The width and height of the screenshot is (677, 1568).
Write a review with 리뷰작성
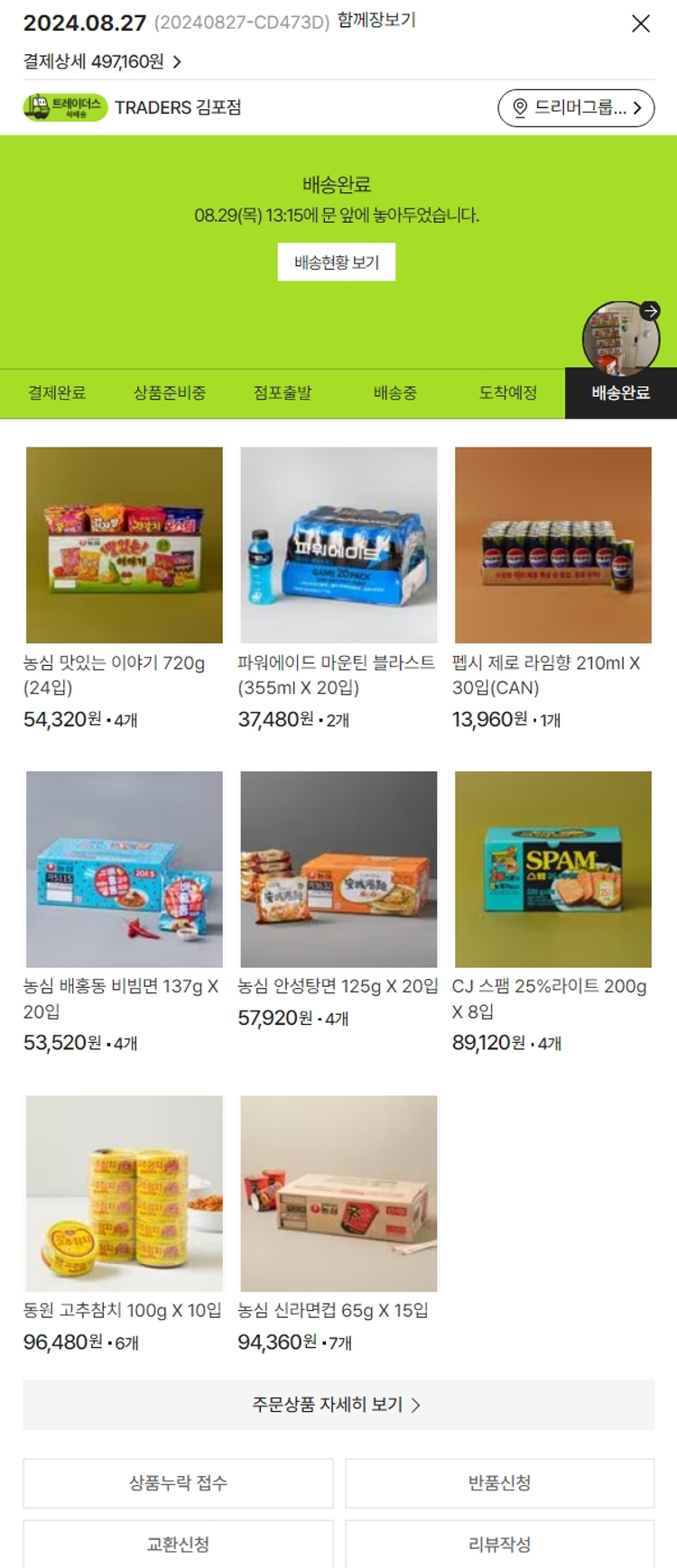point(499,1545)
